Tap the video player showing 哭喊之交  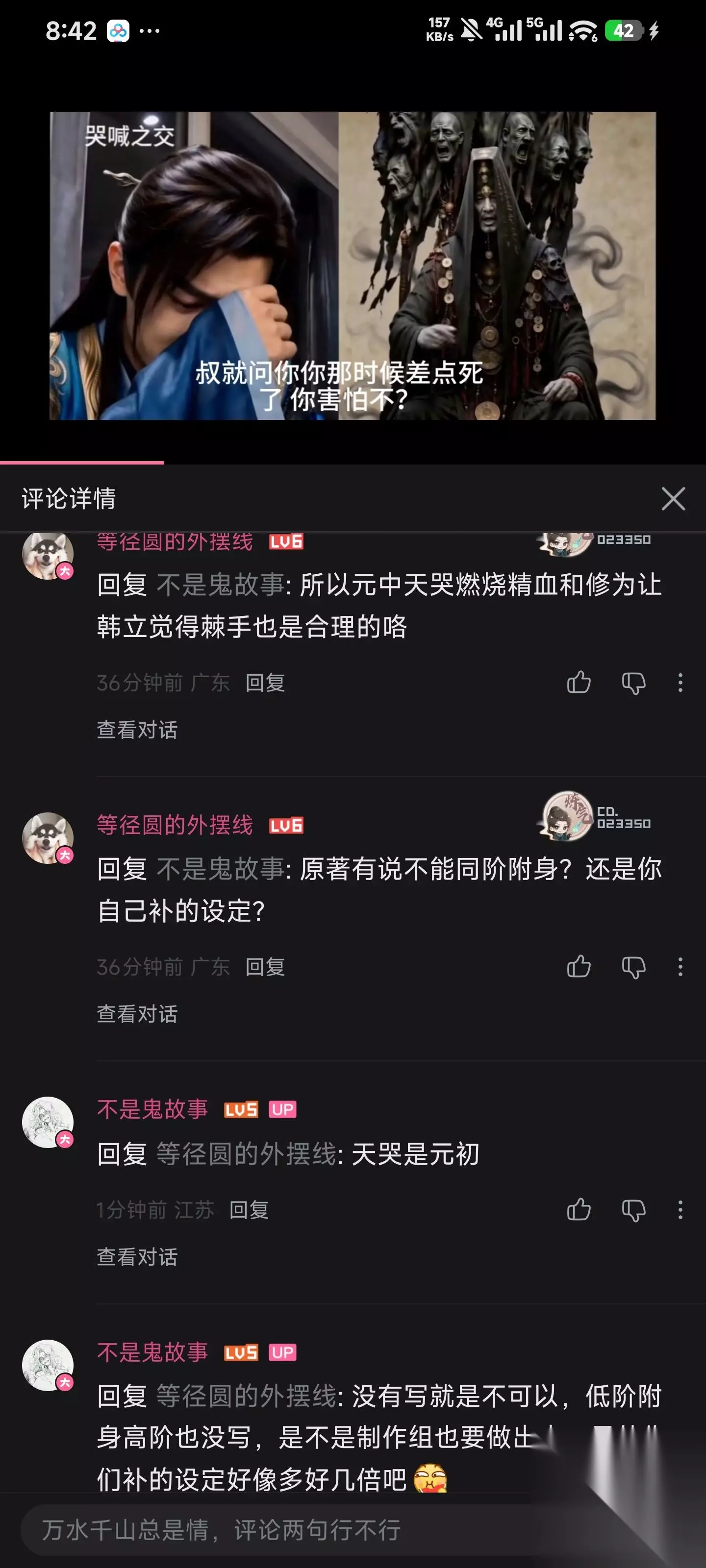(353, 266)
